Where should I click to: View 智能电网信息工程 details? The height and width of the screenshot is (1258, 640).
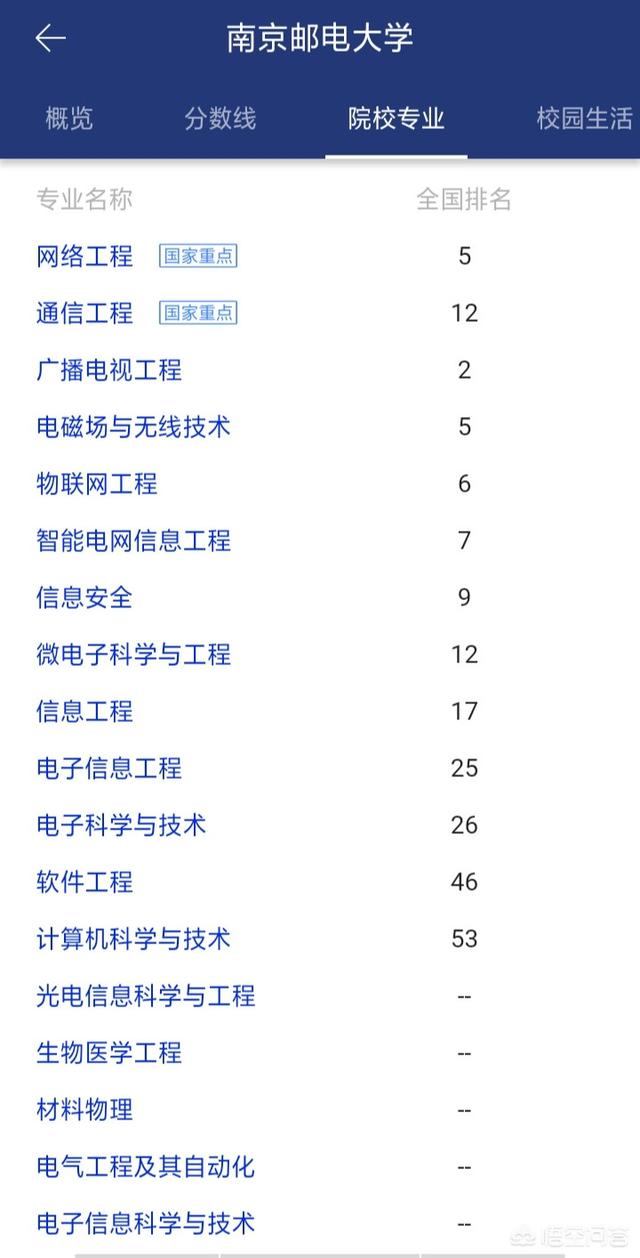tap(133, 541)
